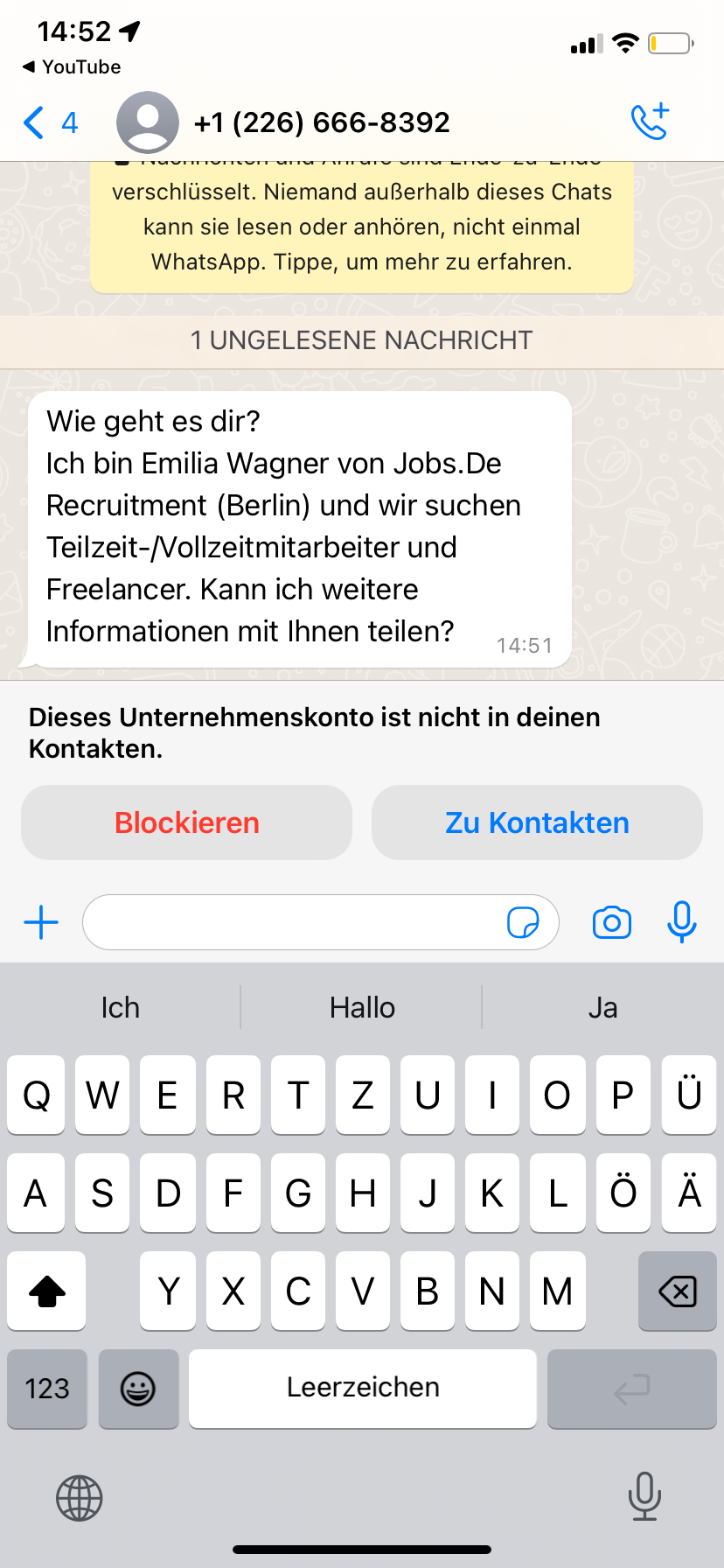Switch the keyboard to 123 numbers
The width and height of the screenshot is (724, 1568).
click(x=47, y=1389)
